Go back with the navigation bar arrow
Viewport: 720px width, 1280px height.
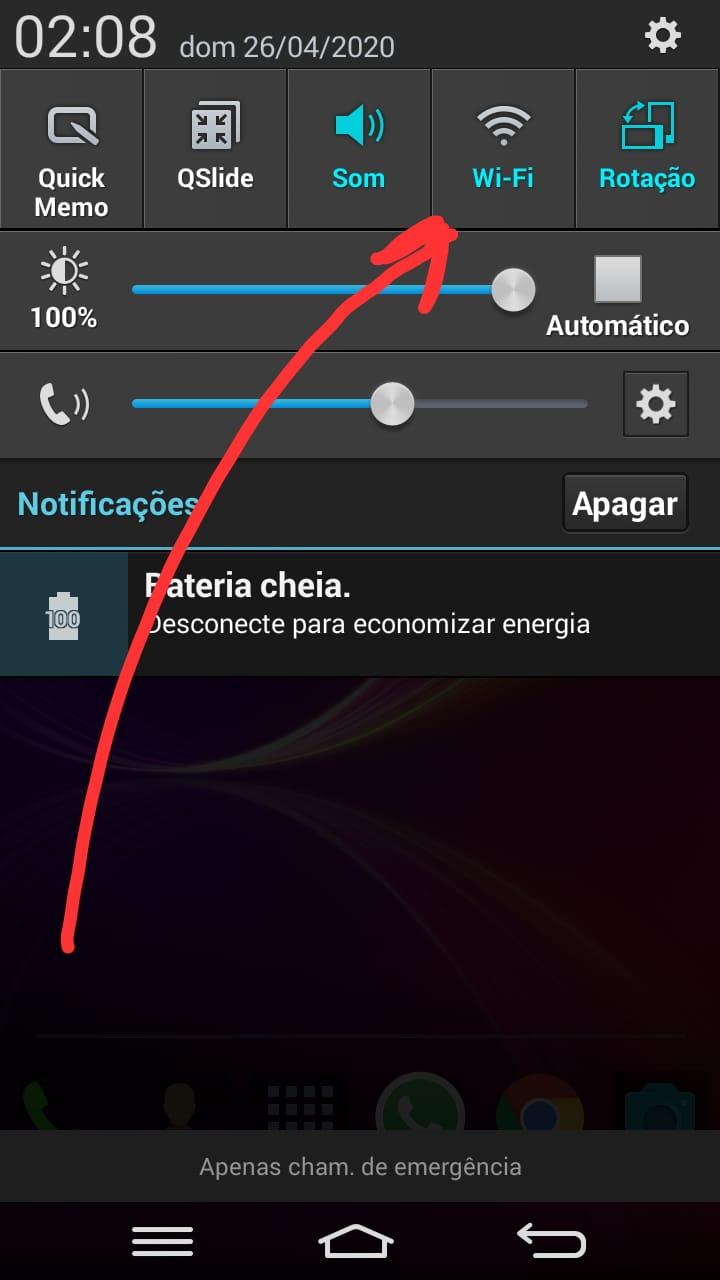pos(551,1241)
